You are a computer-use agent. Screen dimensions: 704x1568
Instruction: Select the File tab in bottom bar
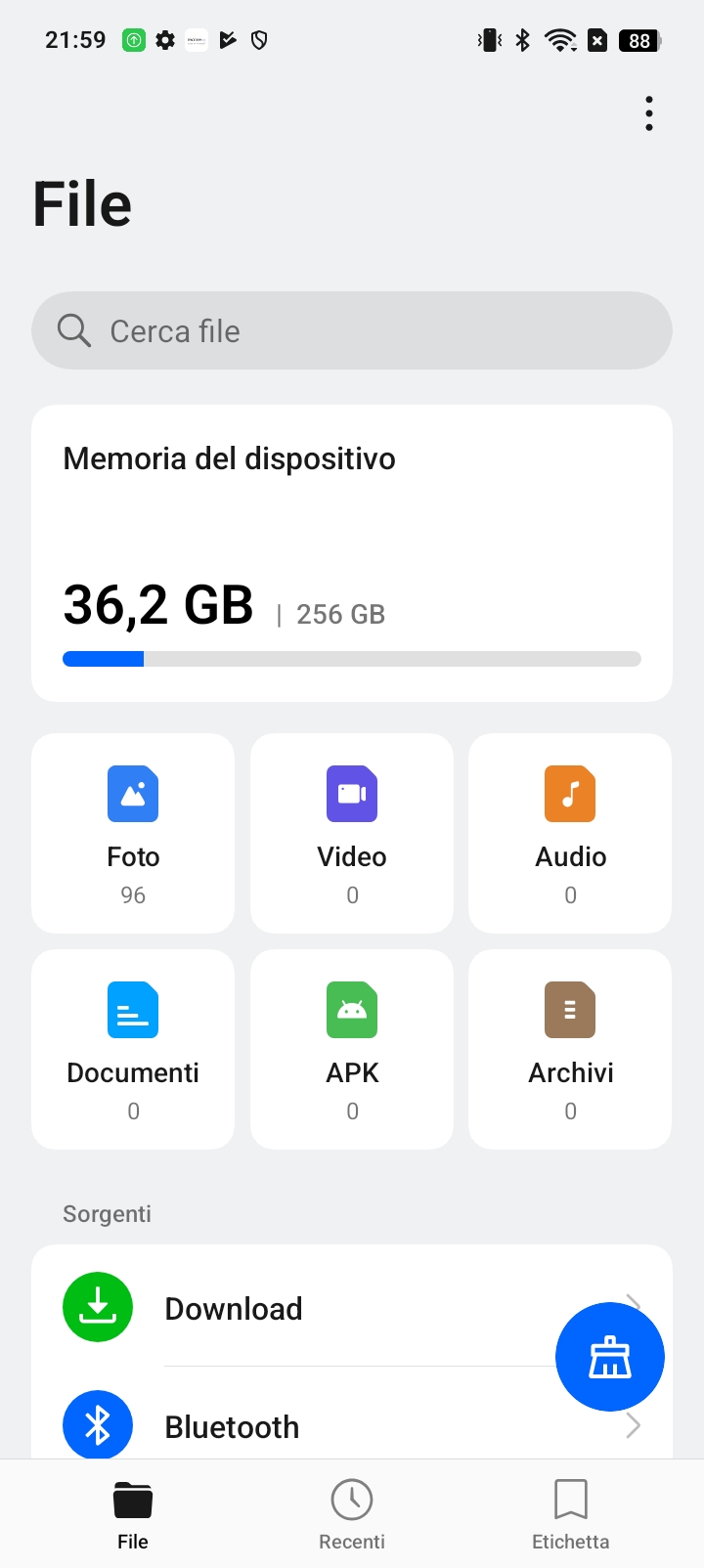point(133,1514)
